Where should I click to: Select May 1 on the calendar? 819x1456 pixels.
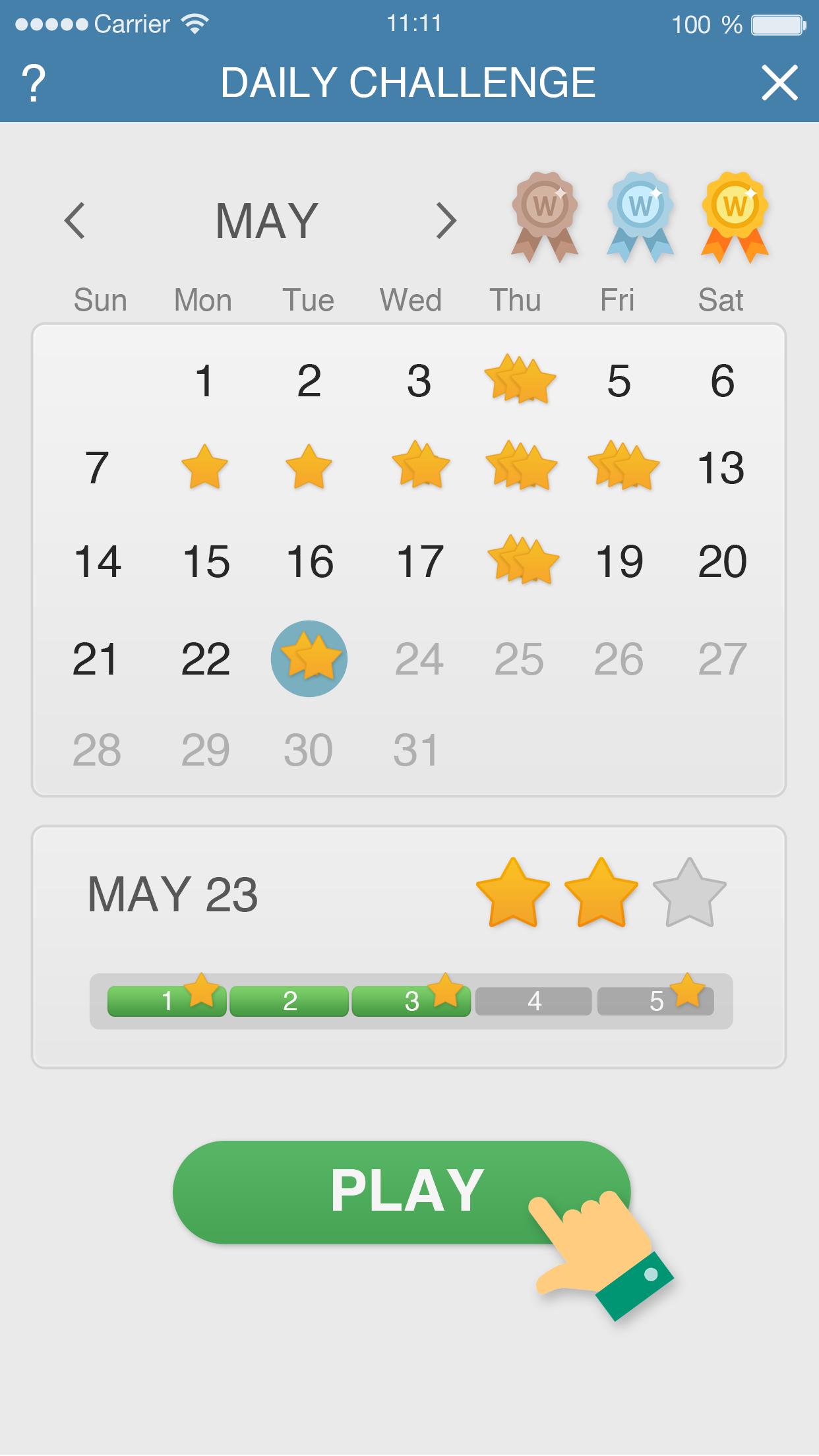point(204,381)
